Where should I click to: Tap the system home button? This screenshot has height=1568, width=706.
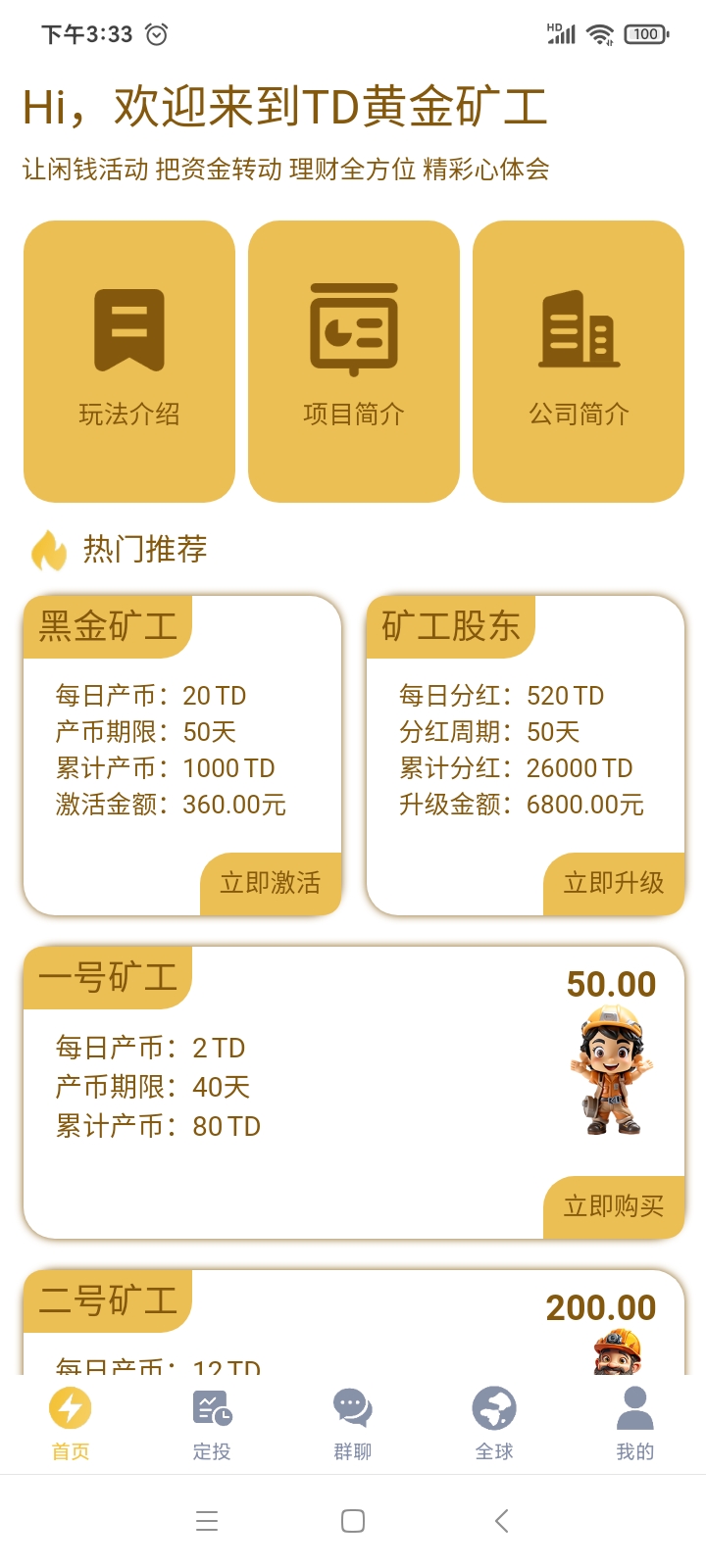point(353,1521)
